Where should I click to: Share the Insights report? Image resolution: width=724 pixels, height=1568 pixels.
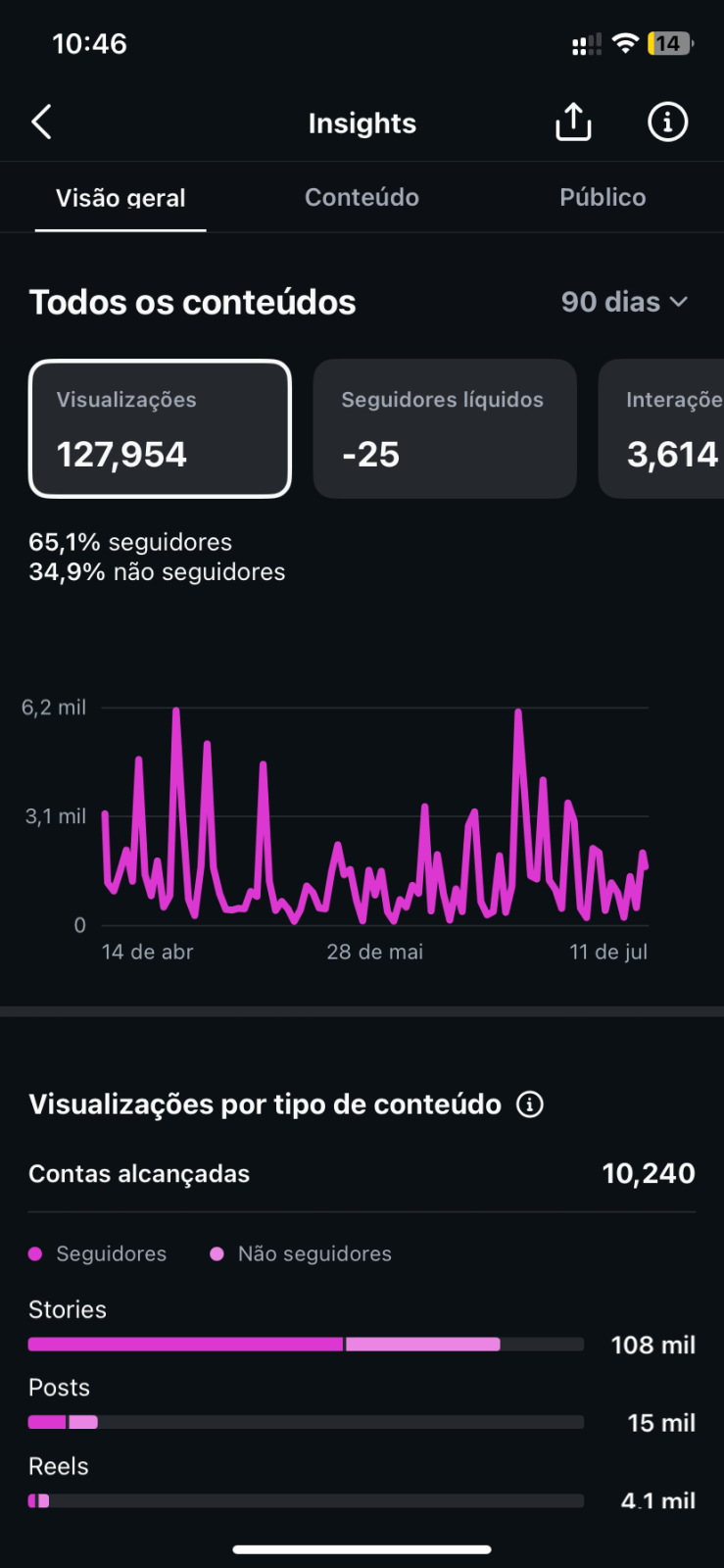point(573,122)
